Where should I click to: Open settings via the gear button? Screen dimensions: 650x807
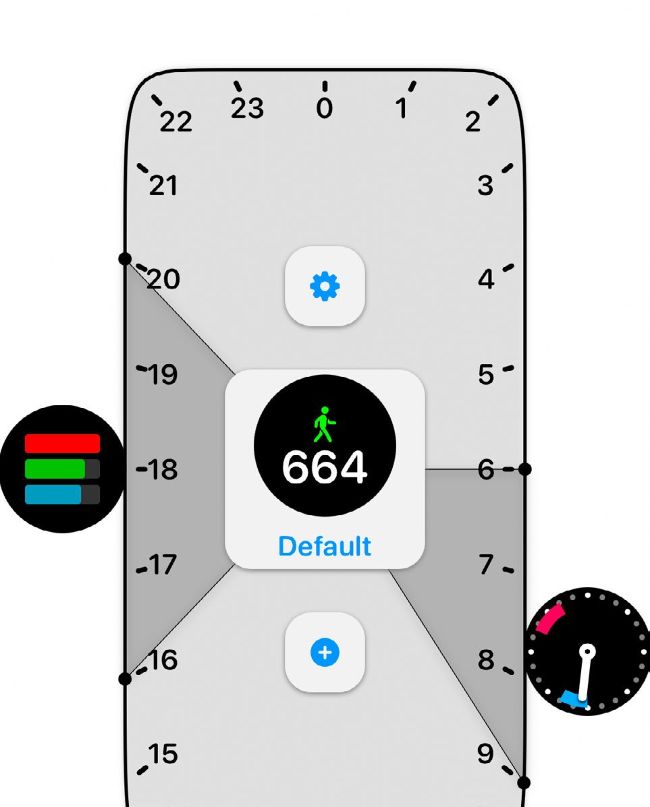pyautogui.click(x=325, y=287)
